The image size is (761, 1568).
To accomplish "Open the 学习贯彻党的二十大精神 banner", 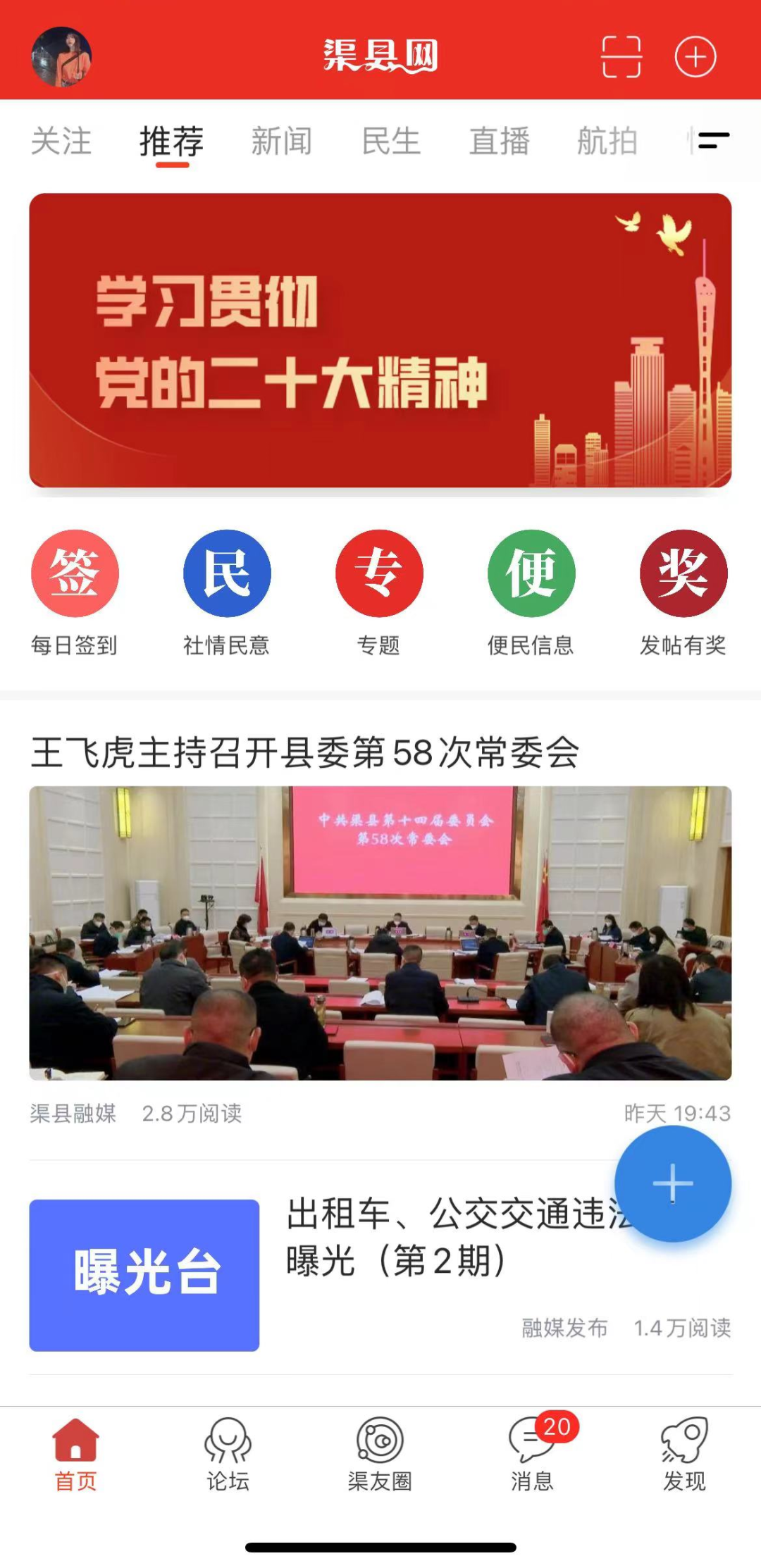I will (x=380, y=340).
